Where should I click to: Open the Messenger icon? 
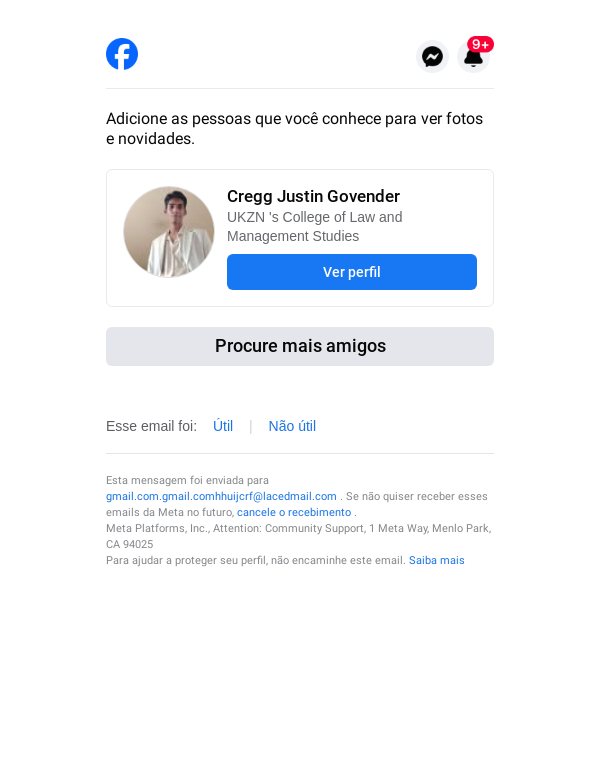pos(432,57)
